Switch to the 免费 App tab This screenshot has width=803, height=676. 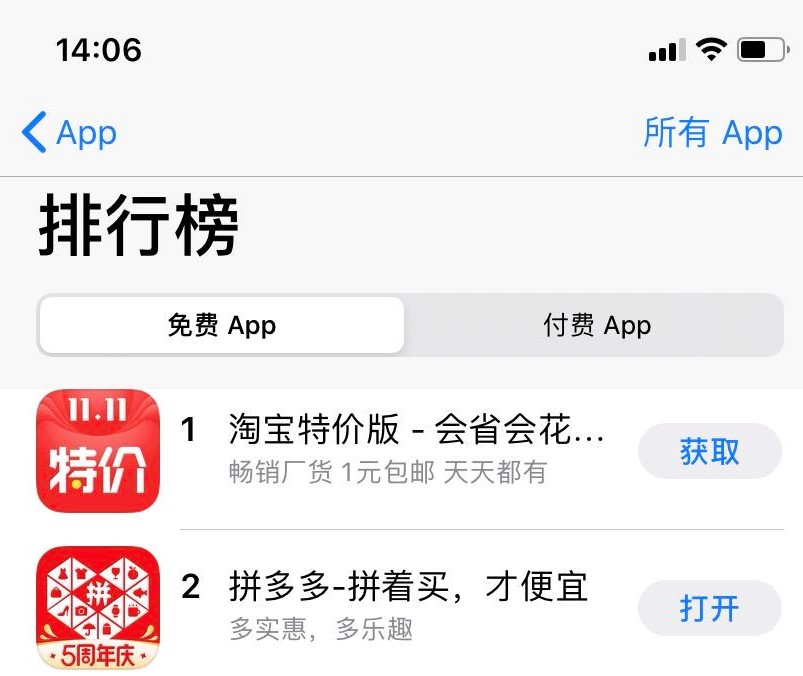tap(222, 325)
